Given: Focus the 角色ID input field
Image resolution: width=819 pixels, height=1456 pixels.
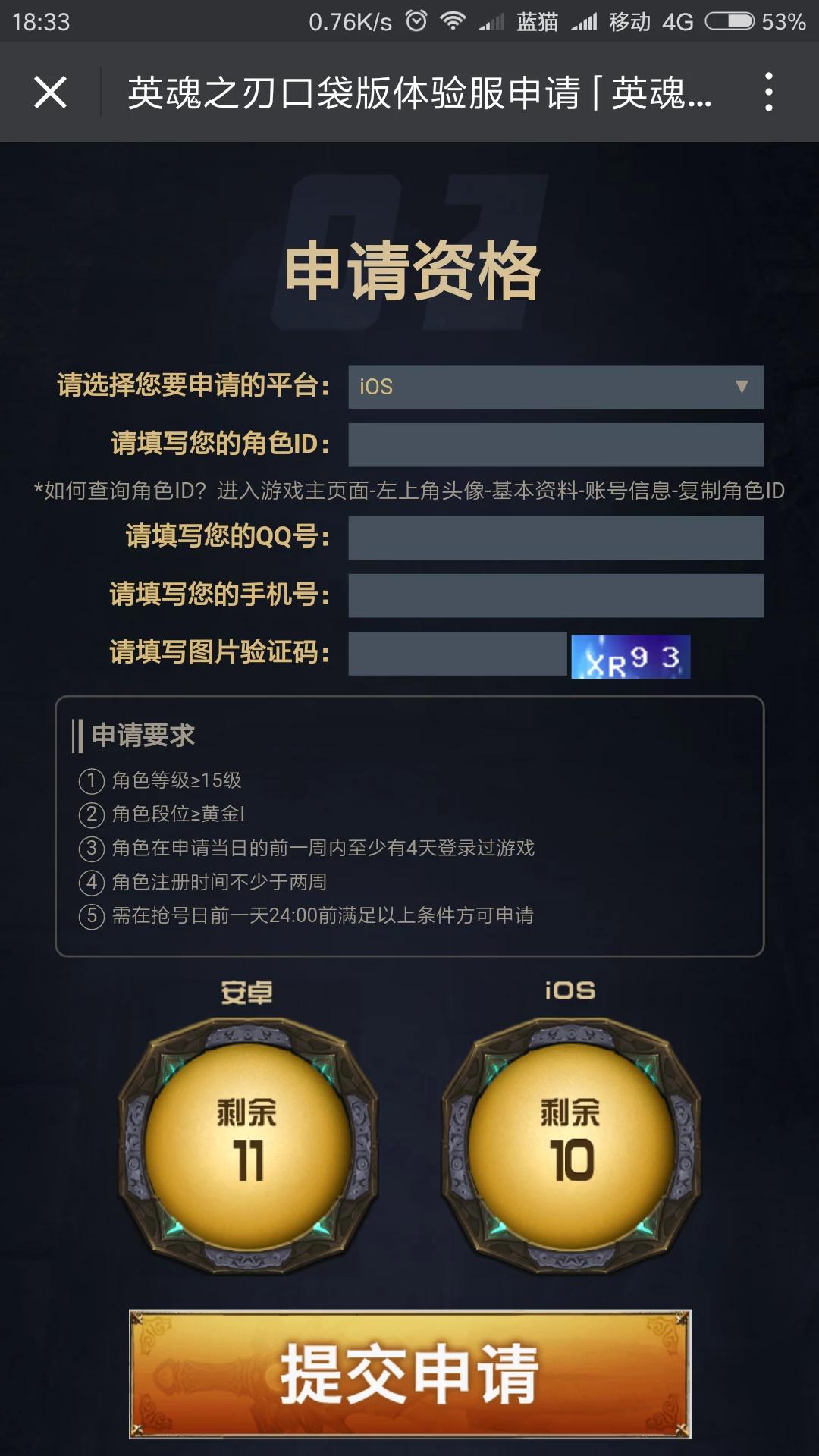Looking at the screenshot, I should point(555,444).
